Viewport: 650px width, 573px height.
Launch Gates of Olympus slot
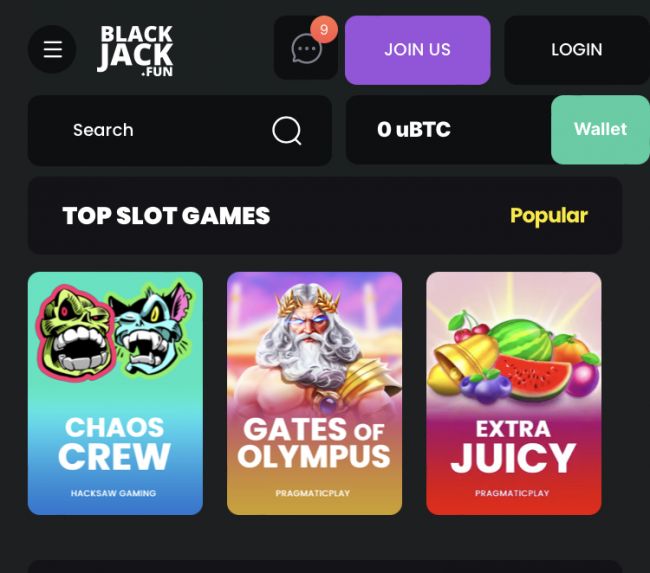314,393
